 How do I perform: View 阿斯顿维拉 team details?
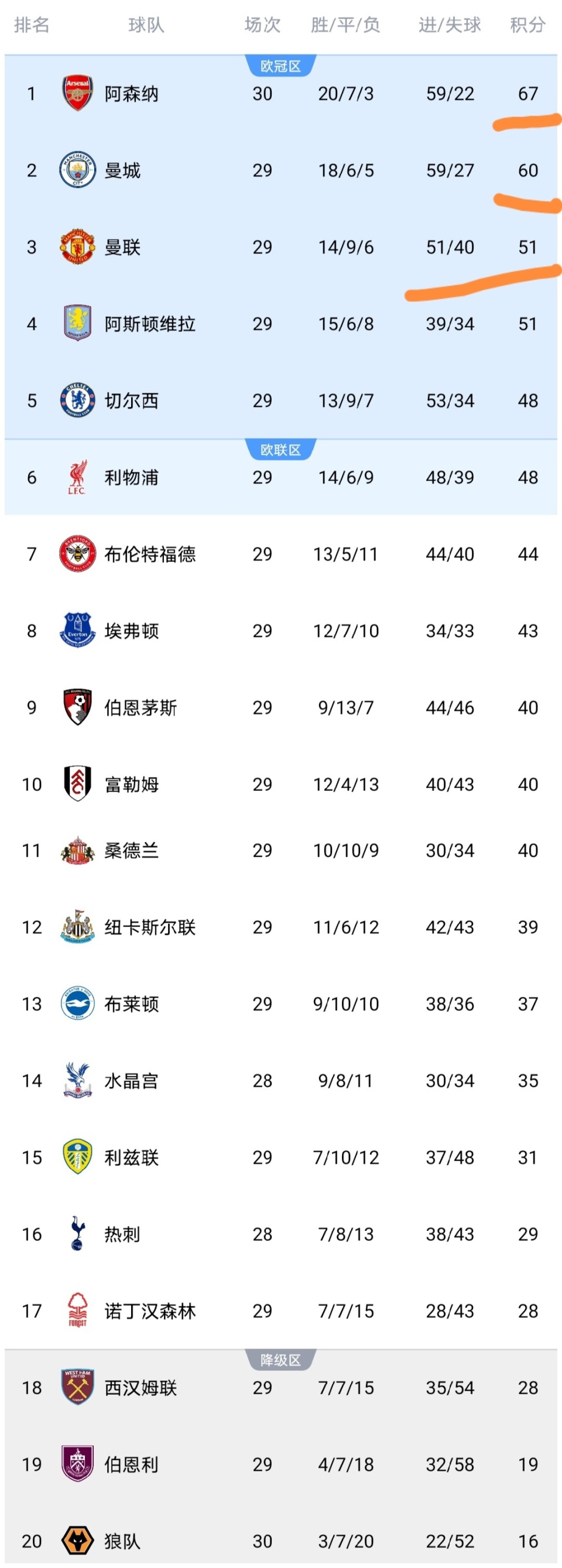(x=150, y=324)
